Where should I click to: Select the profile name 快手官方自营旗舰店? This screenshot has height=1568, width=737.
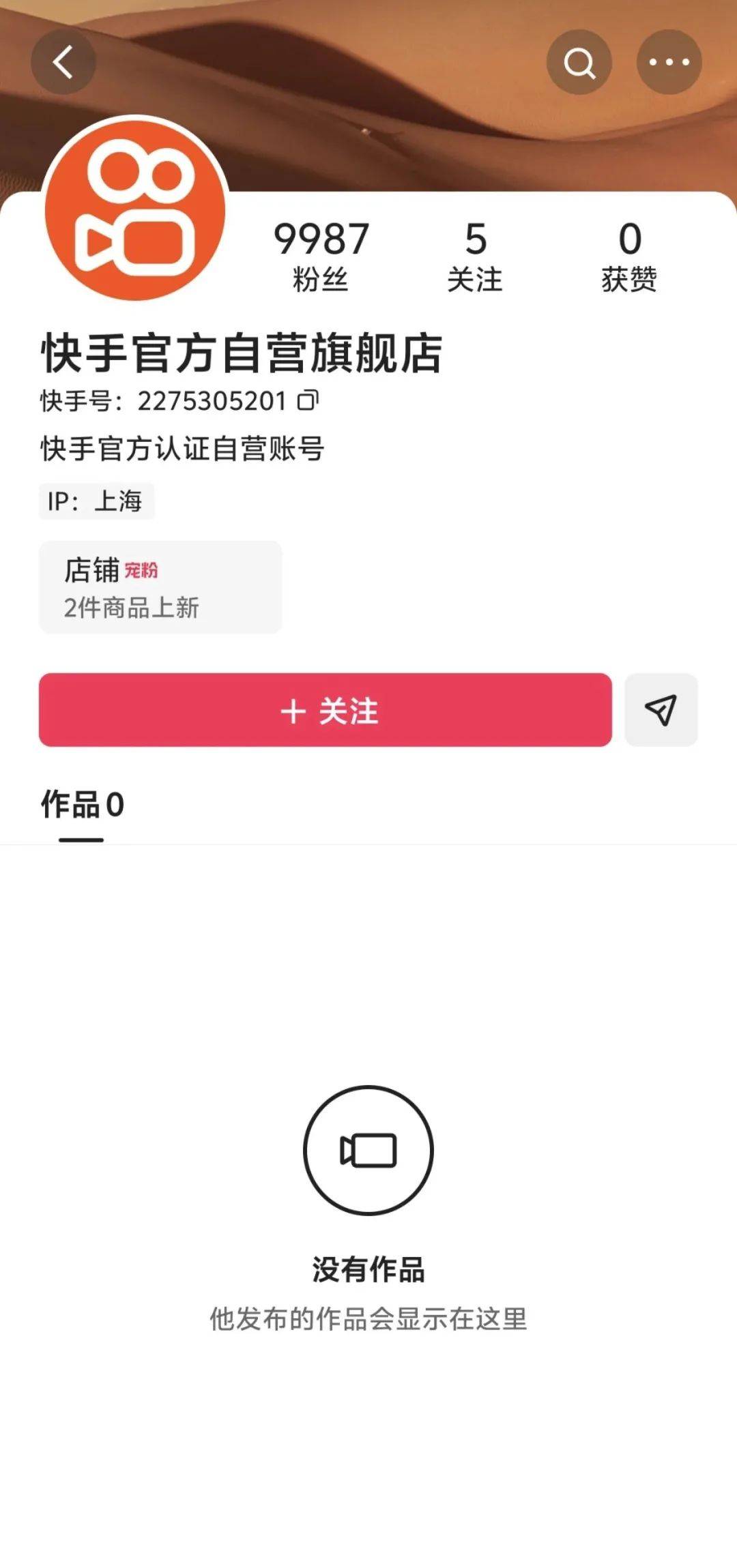tap(240, 350)
